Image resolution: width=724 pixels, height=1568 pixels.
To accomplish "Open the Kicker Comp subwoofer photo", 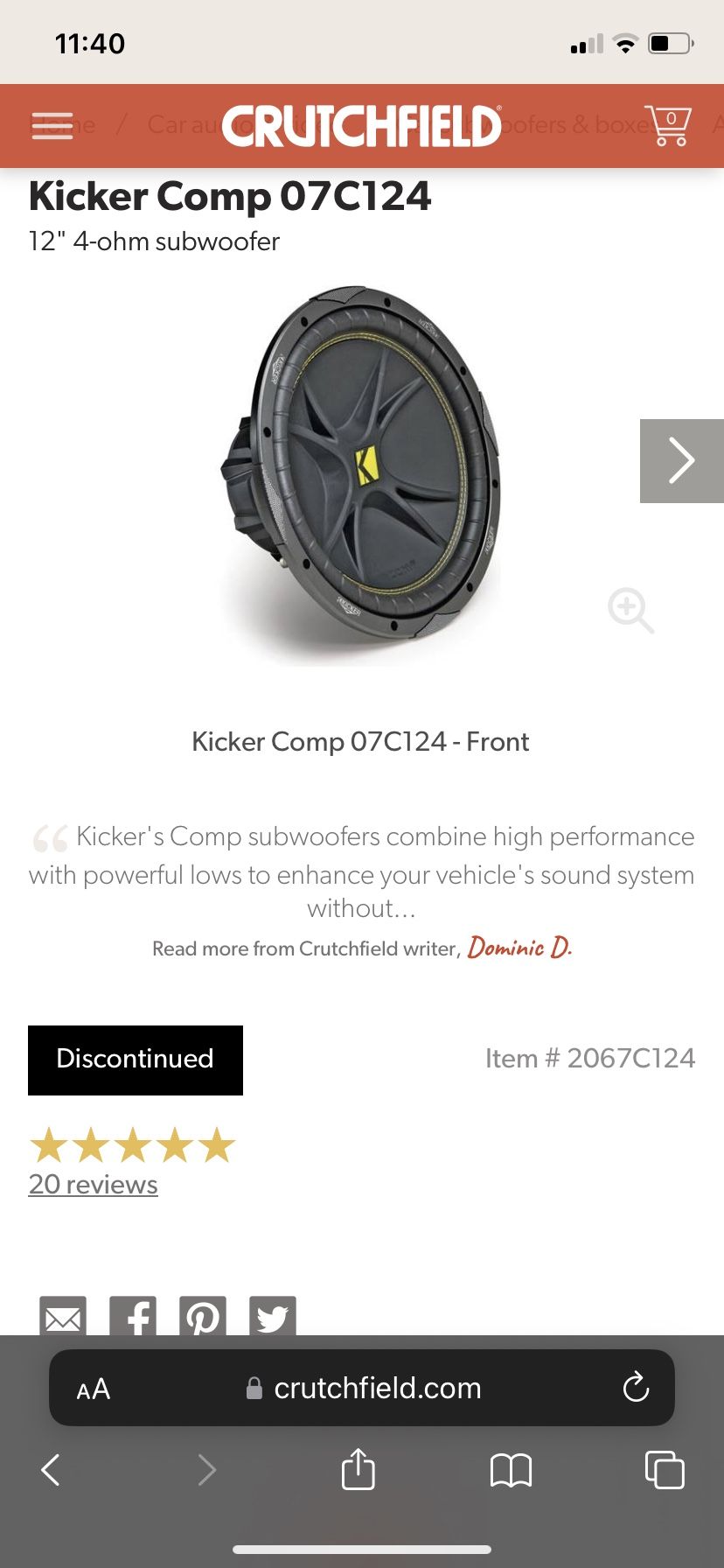I will 360,476.
